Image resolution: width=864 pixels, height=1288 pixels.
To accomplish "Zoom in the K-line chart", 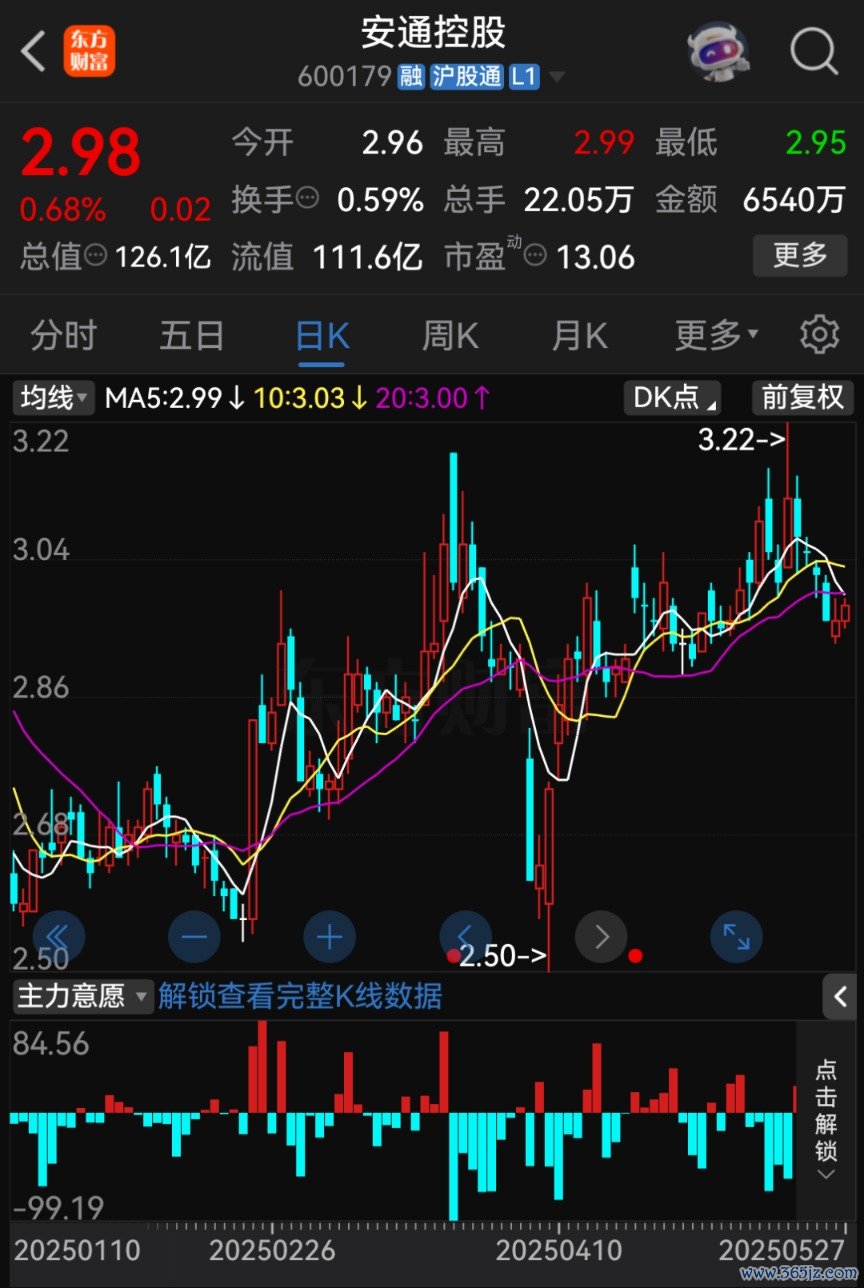I will (329, 937).
